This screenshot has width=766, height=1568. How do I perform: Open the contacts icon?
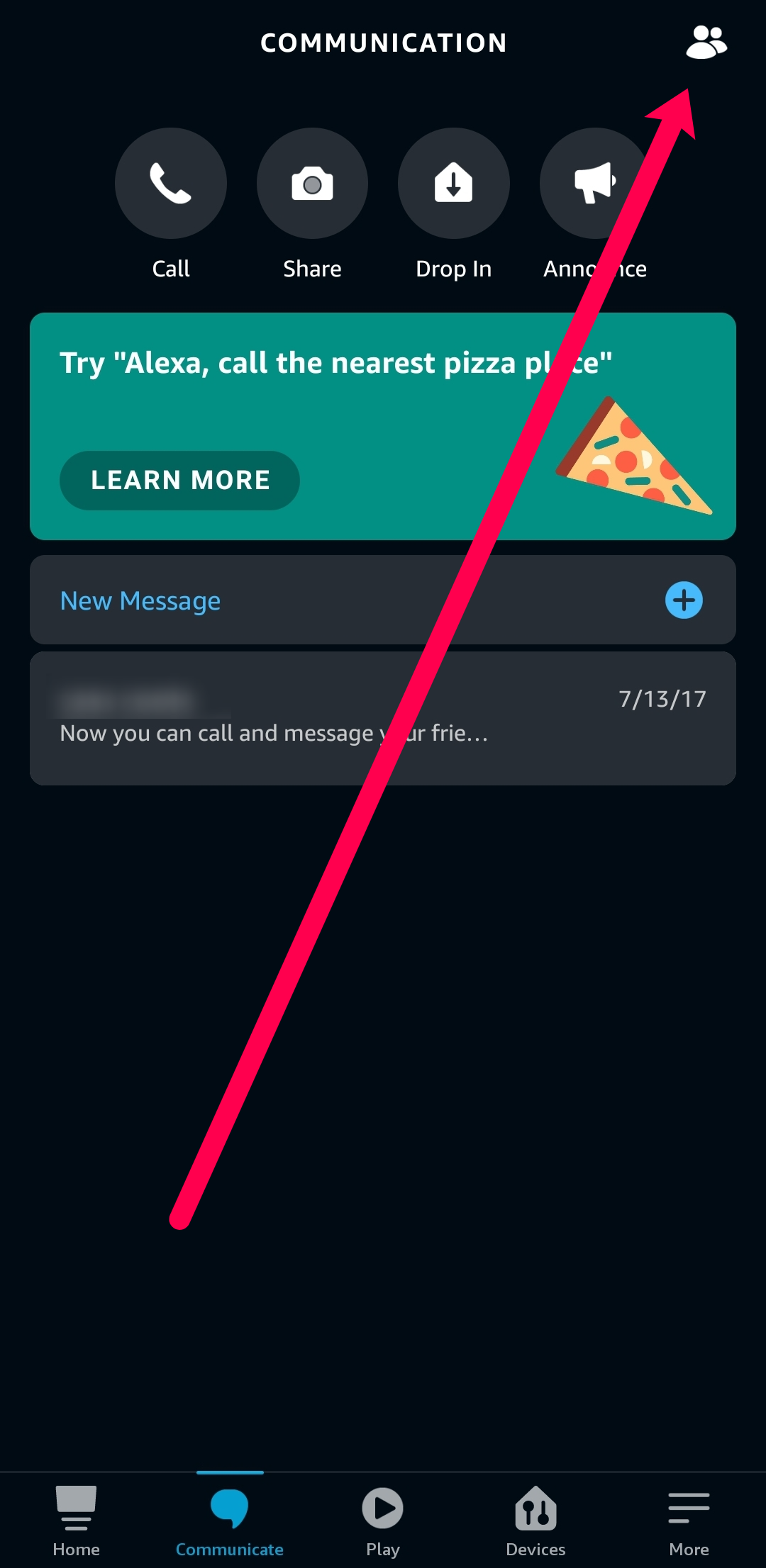[x=706, y=43]
